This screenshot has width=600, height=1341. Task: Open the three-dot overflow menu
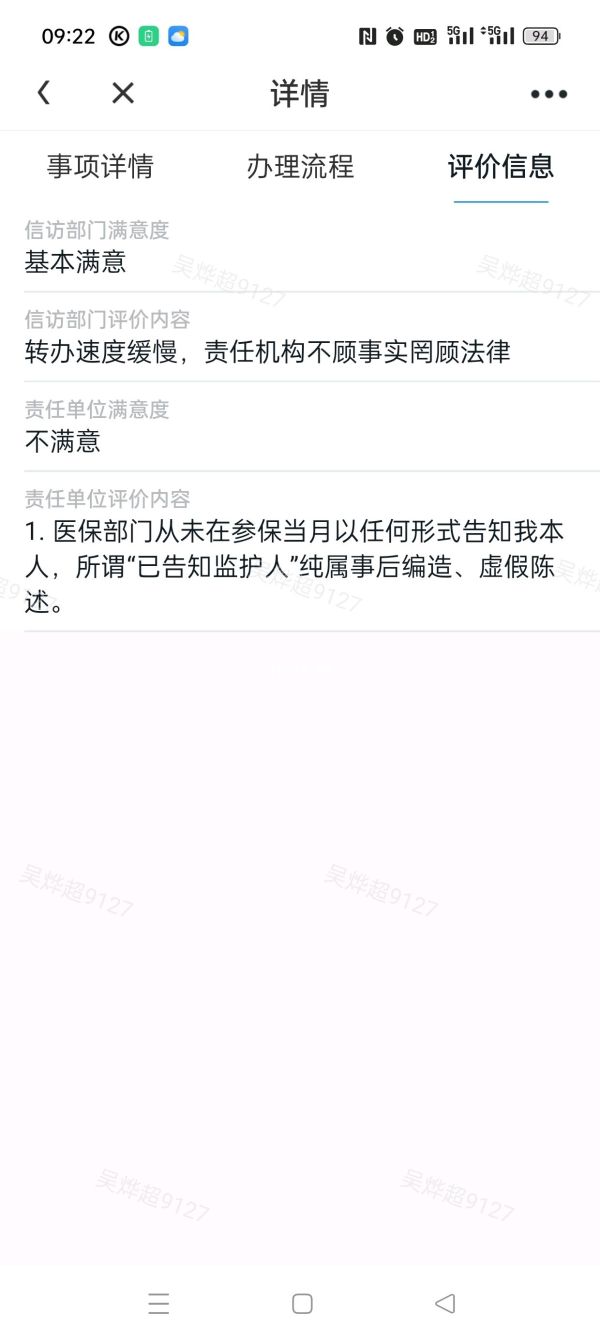tap(548, 94)
